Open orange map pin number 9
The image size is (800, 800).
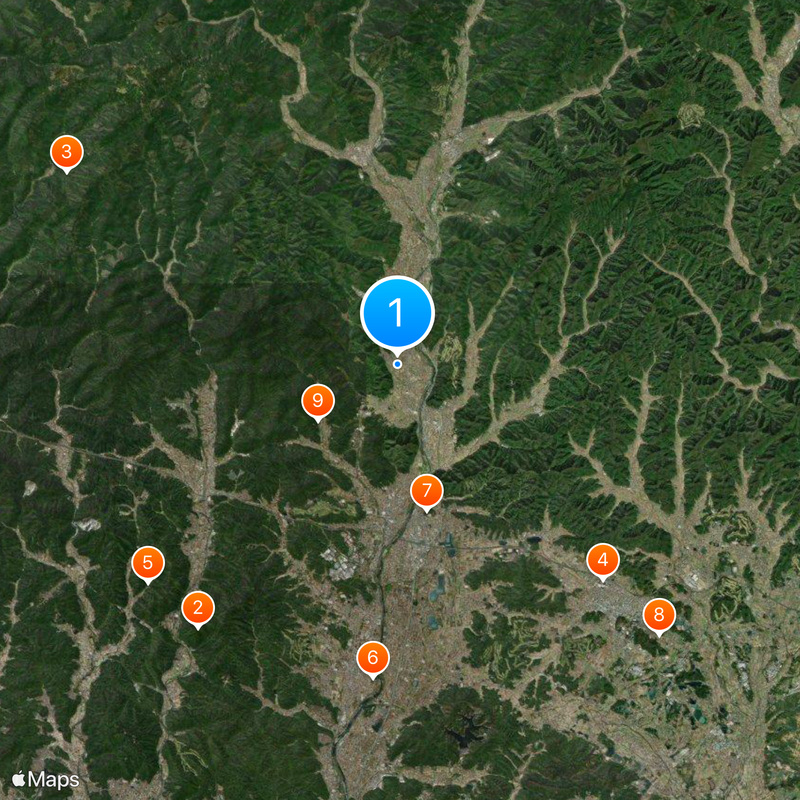pyautogui.click(x=317, y=401)
